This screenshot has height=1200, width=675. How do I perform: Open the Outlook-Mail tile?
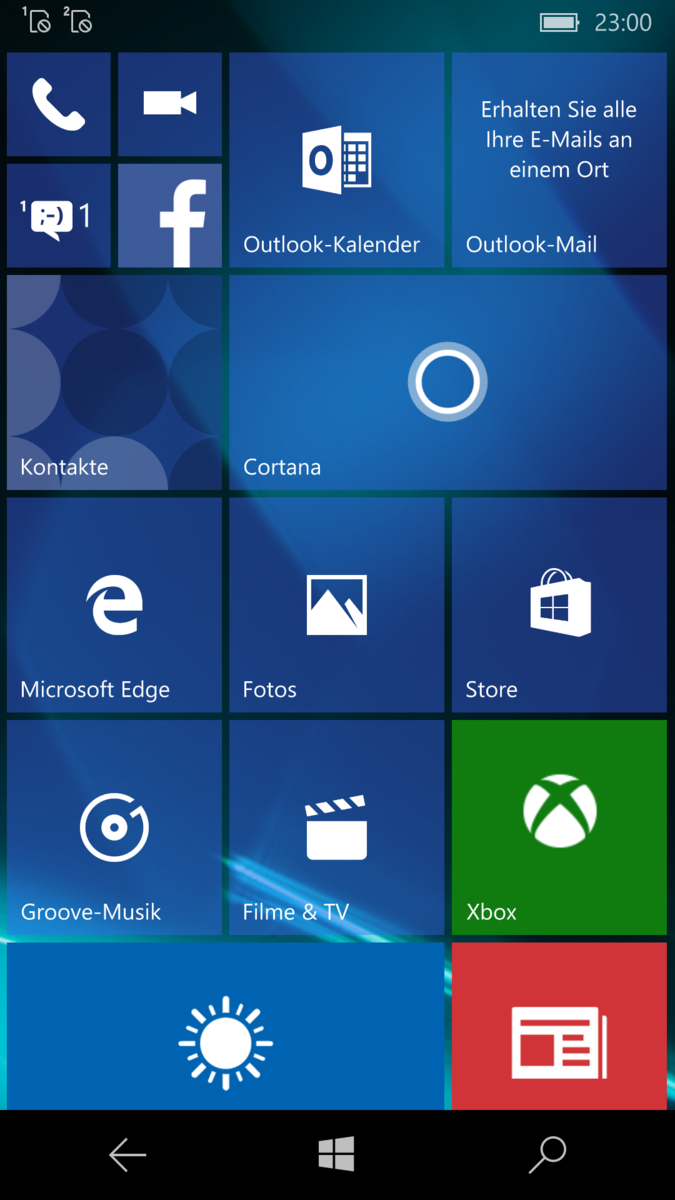[x=559, y=160]
